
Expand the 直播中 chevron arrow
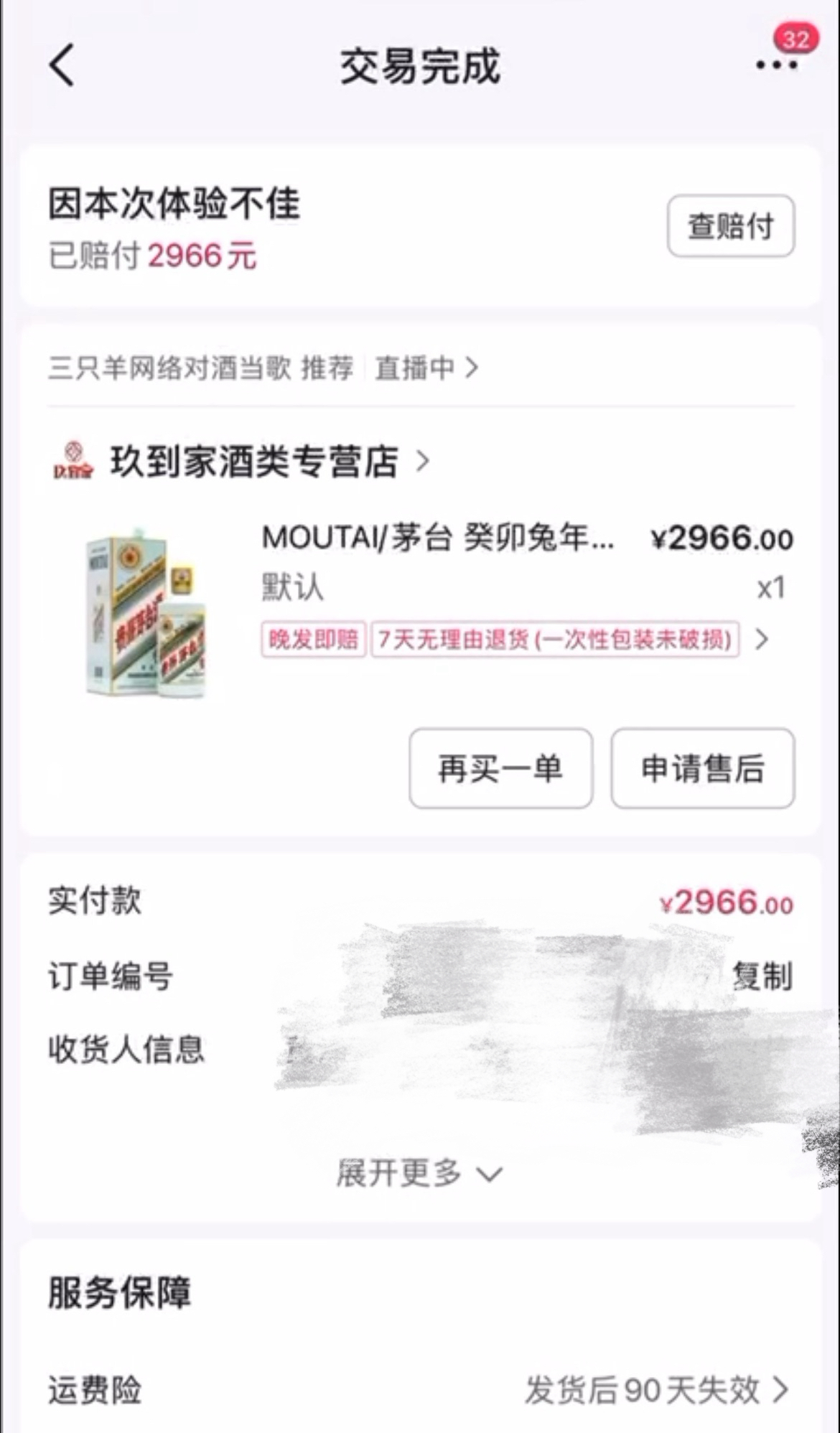472,368
